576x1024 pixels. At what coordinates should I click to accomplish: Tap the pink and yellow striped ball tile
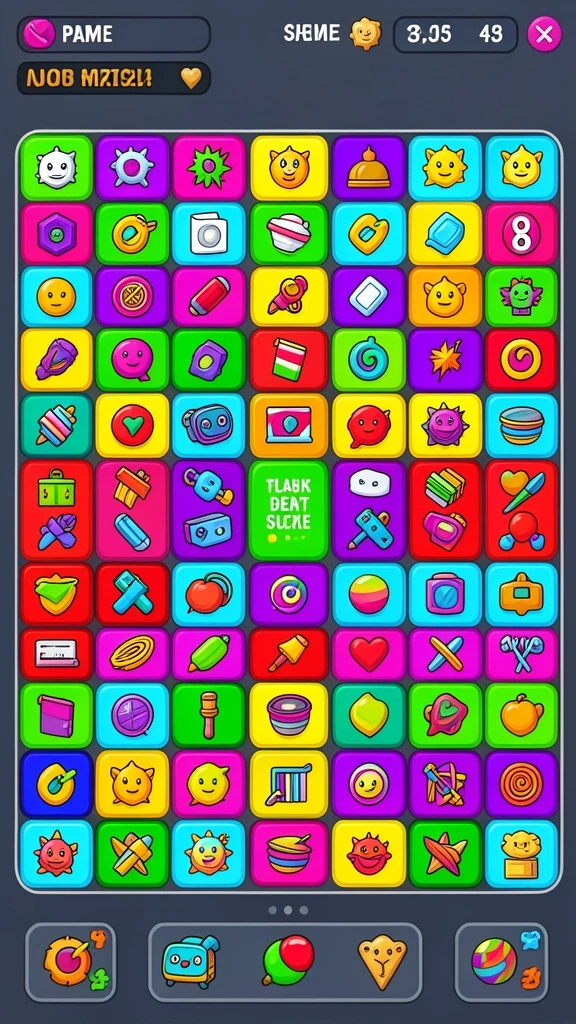tap(368, 594)
